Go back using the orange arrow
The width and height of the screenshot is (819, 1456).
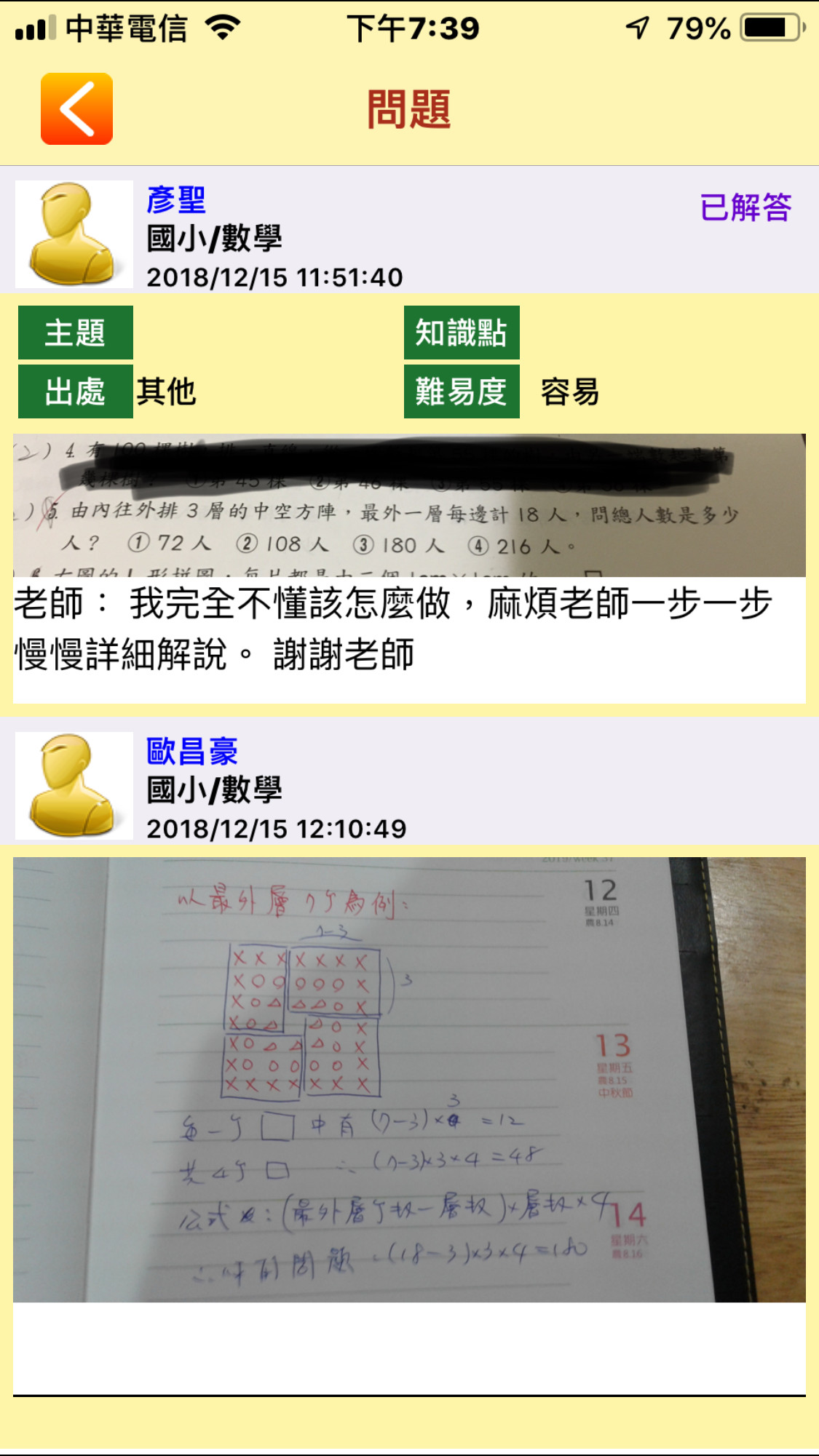76,109
